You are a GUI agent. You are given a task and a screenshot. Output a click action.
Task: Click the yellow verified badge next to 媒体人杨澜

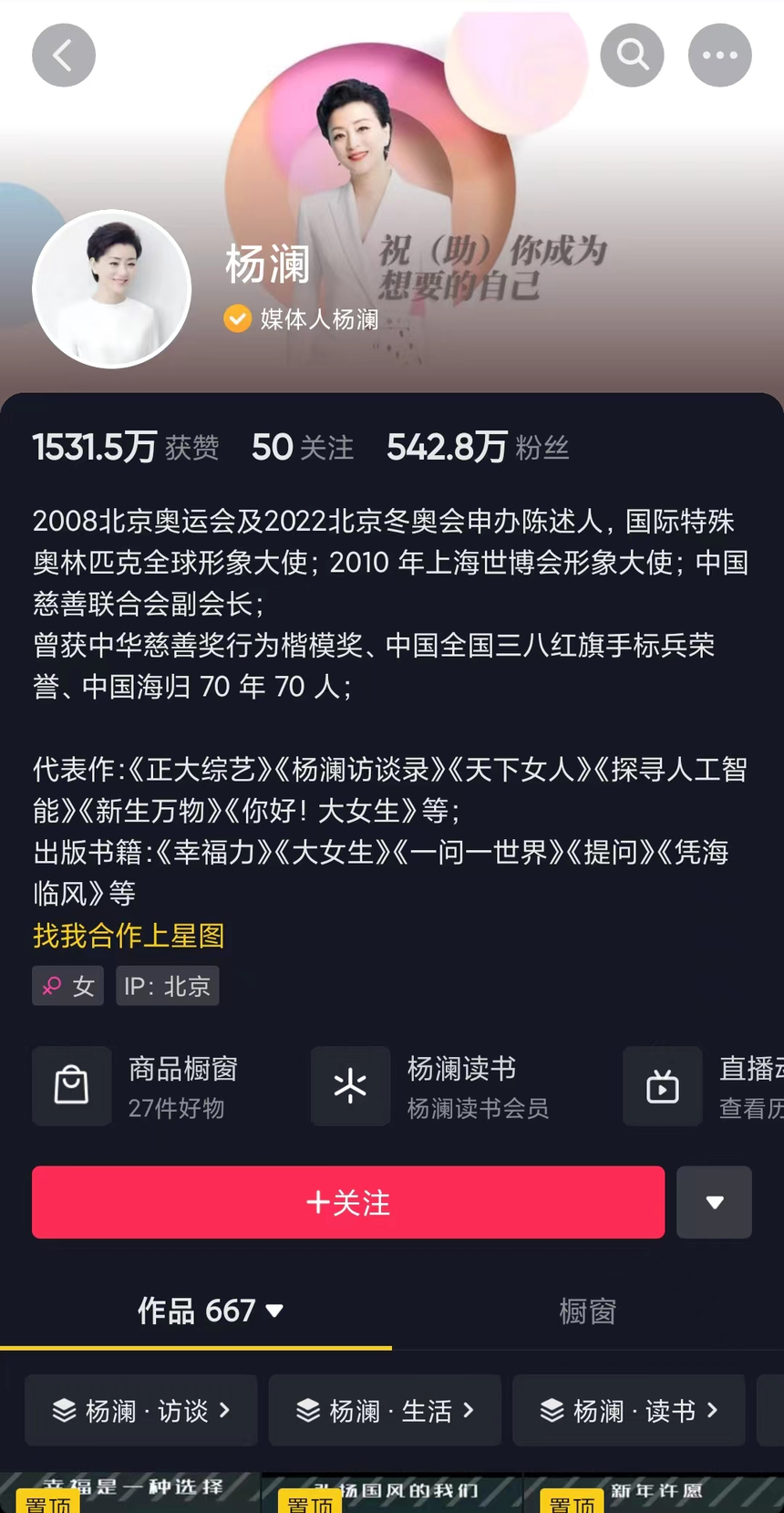pos(237,319)
